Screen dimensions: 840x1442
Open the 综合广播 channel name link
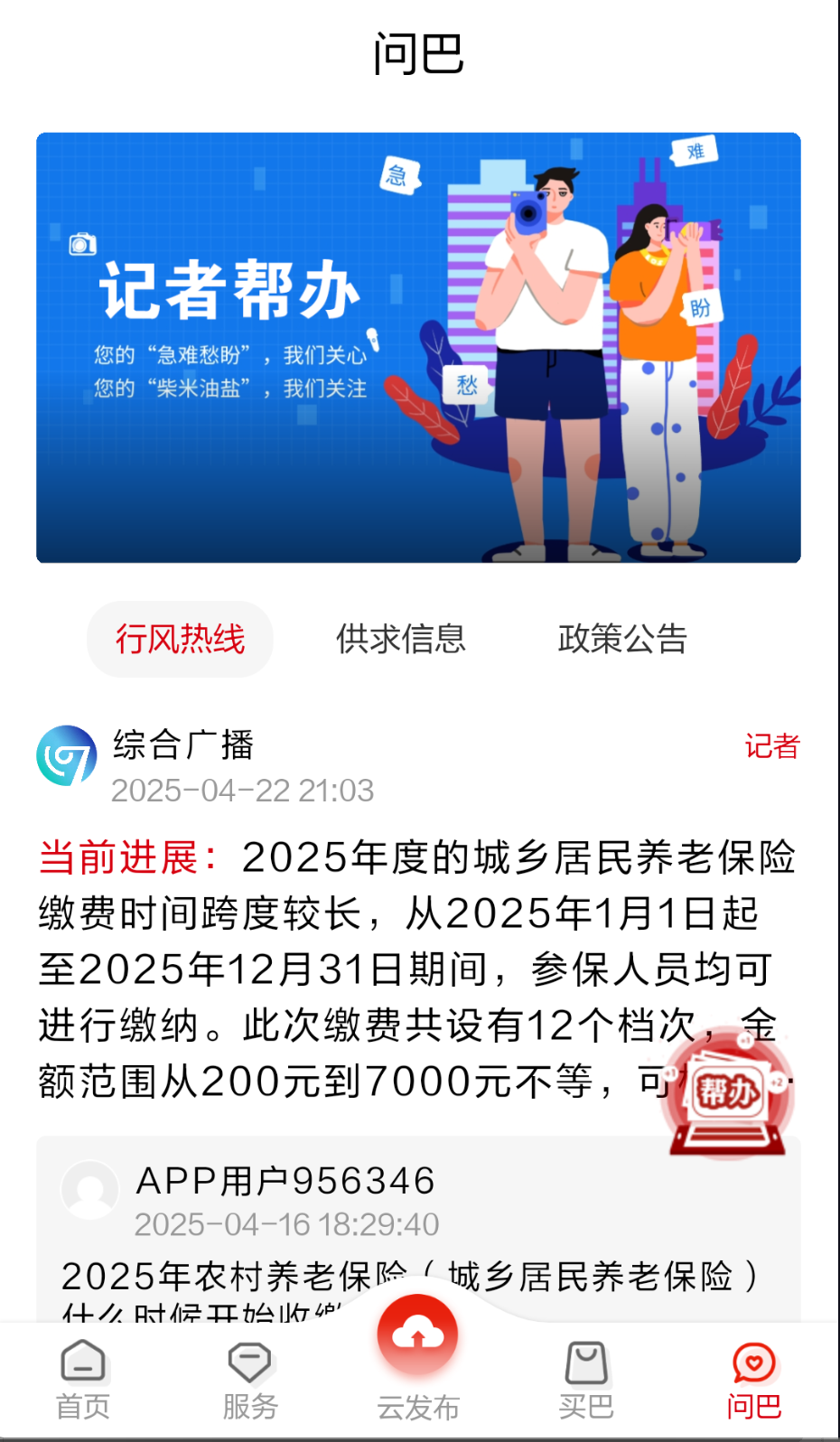[x=182, y=746]
